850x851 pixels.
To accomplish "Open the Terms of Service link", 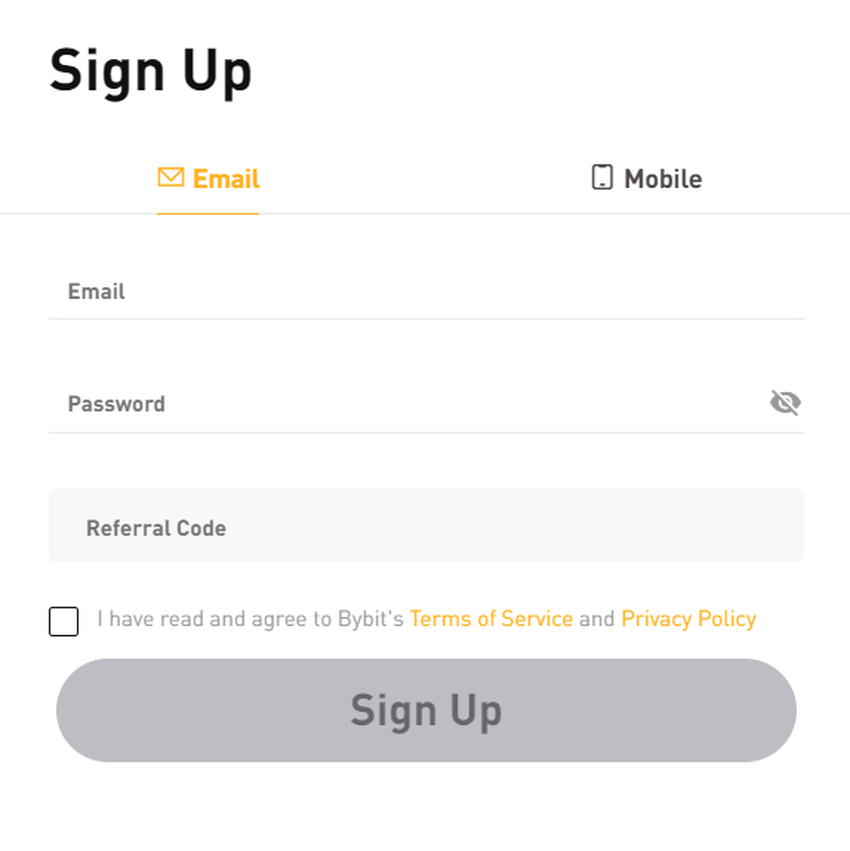I will [491, 619].
